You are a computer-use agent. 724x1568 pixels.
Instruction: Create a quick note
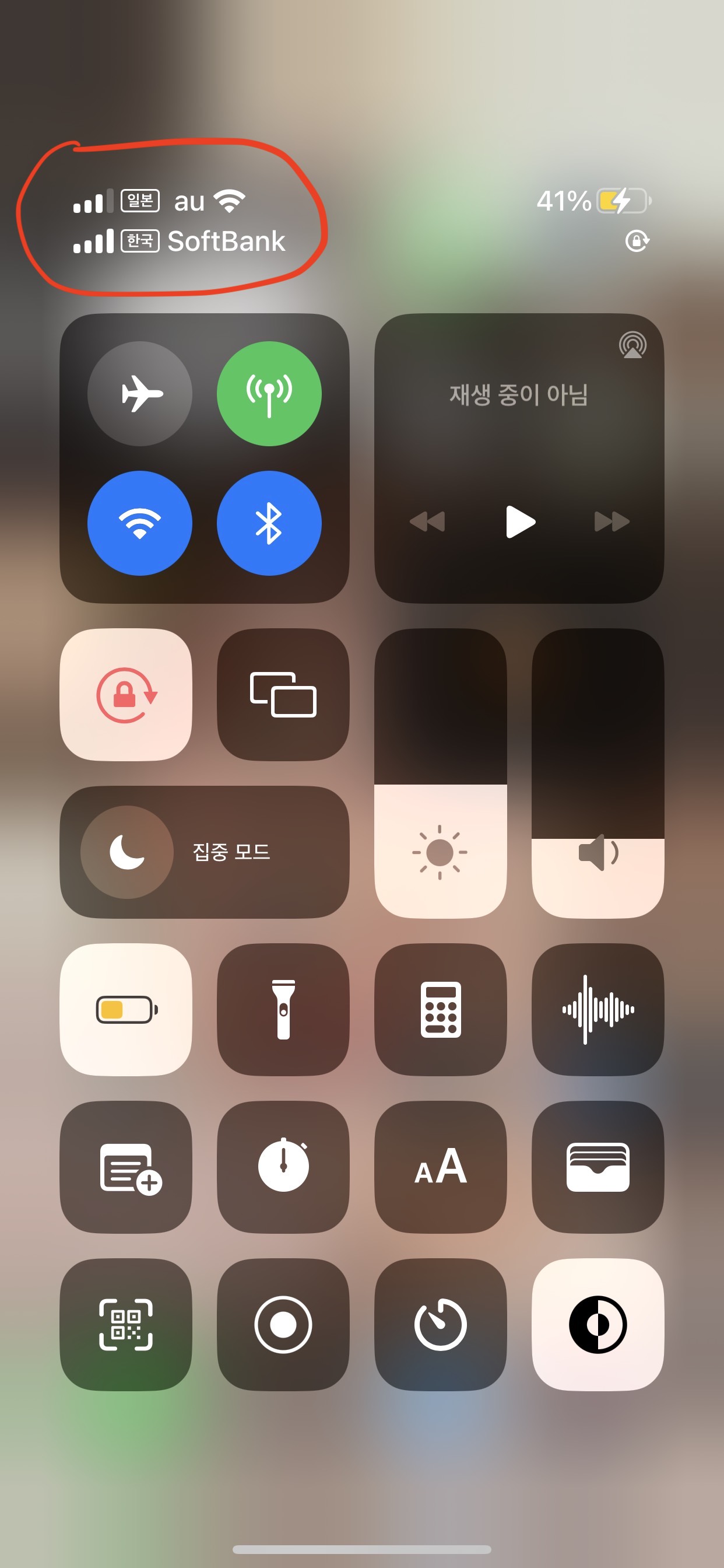tap(126, 1167)
